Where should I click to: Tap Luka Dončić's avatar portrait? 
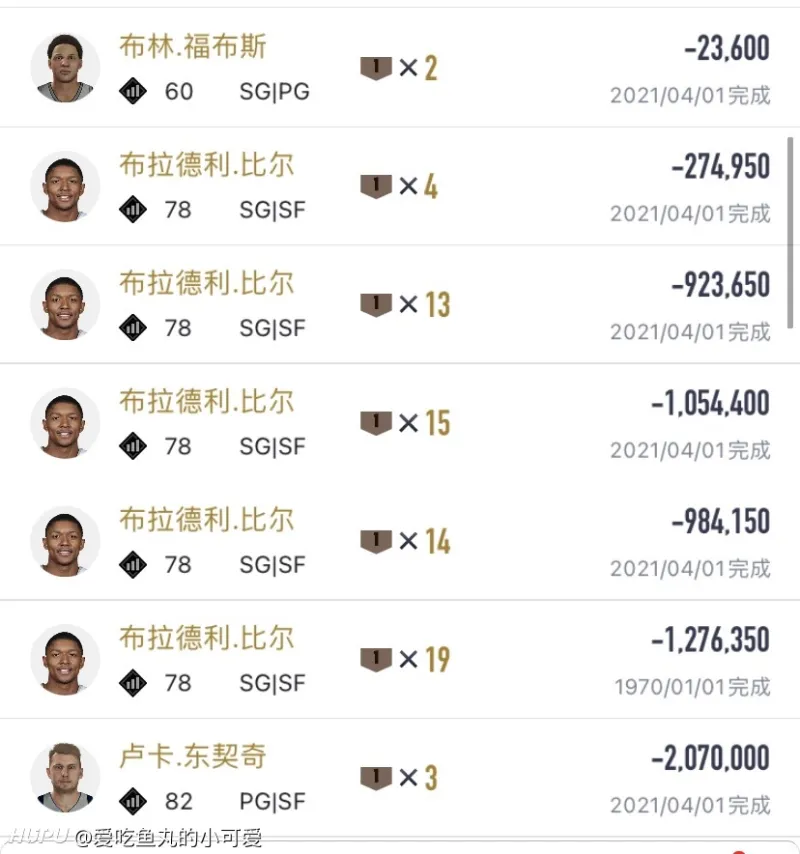coord(64,776)
